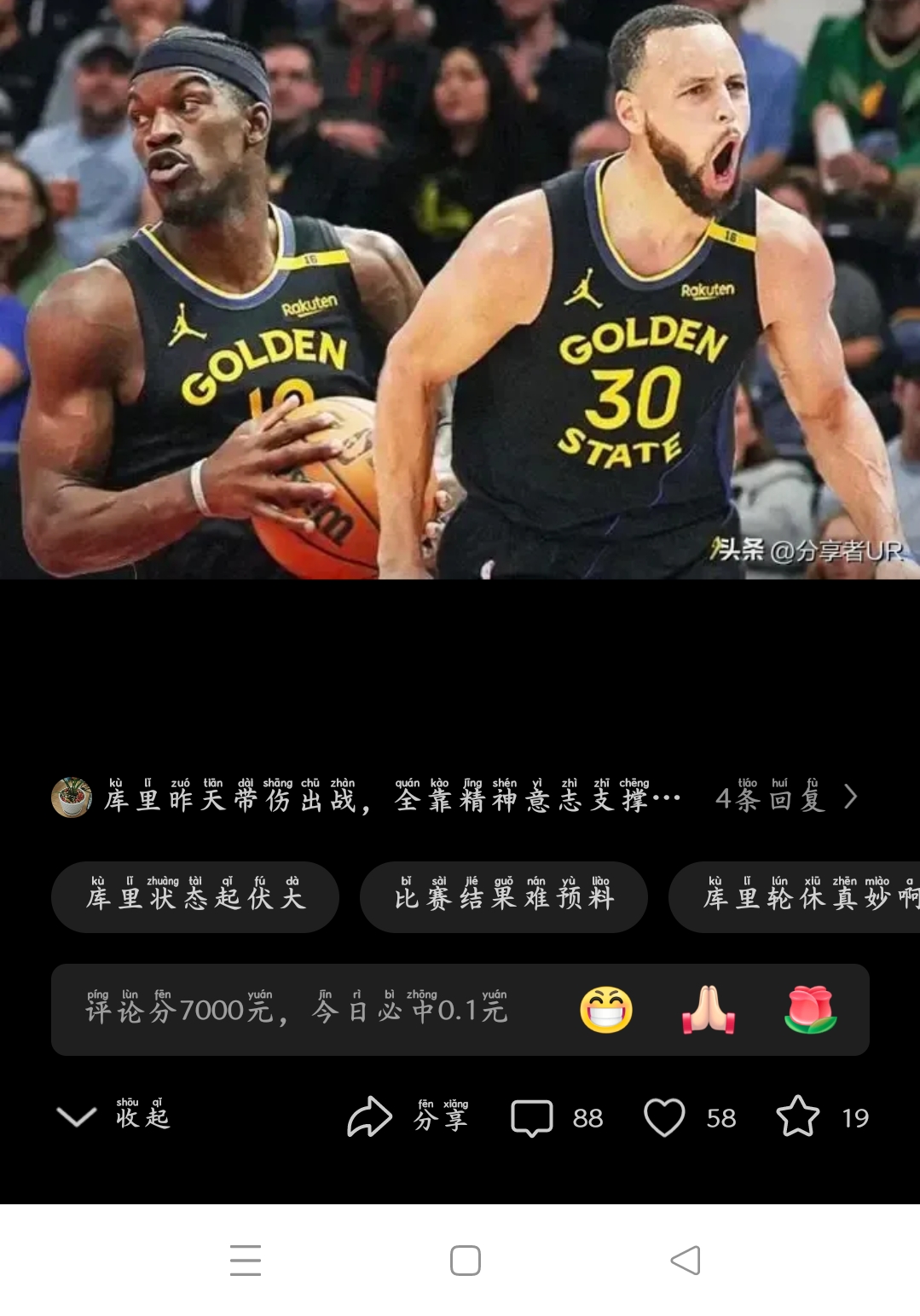Viewport: 920px width, 1316px height.
Task: Insert the grinning face emoji
Action: point(605,1009)
